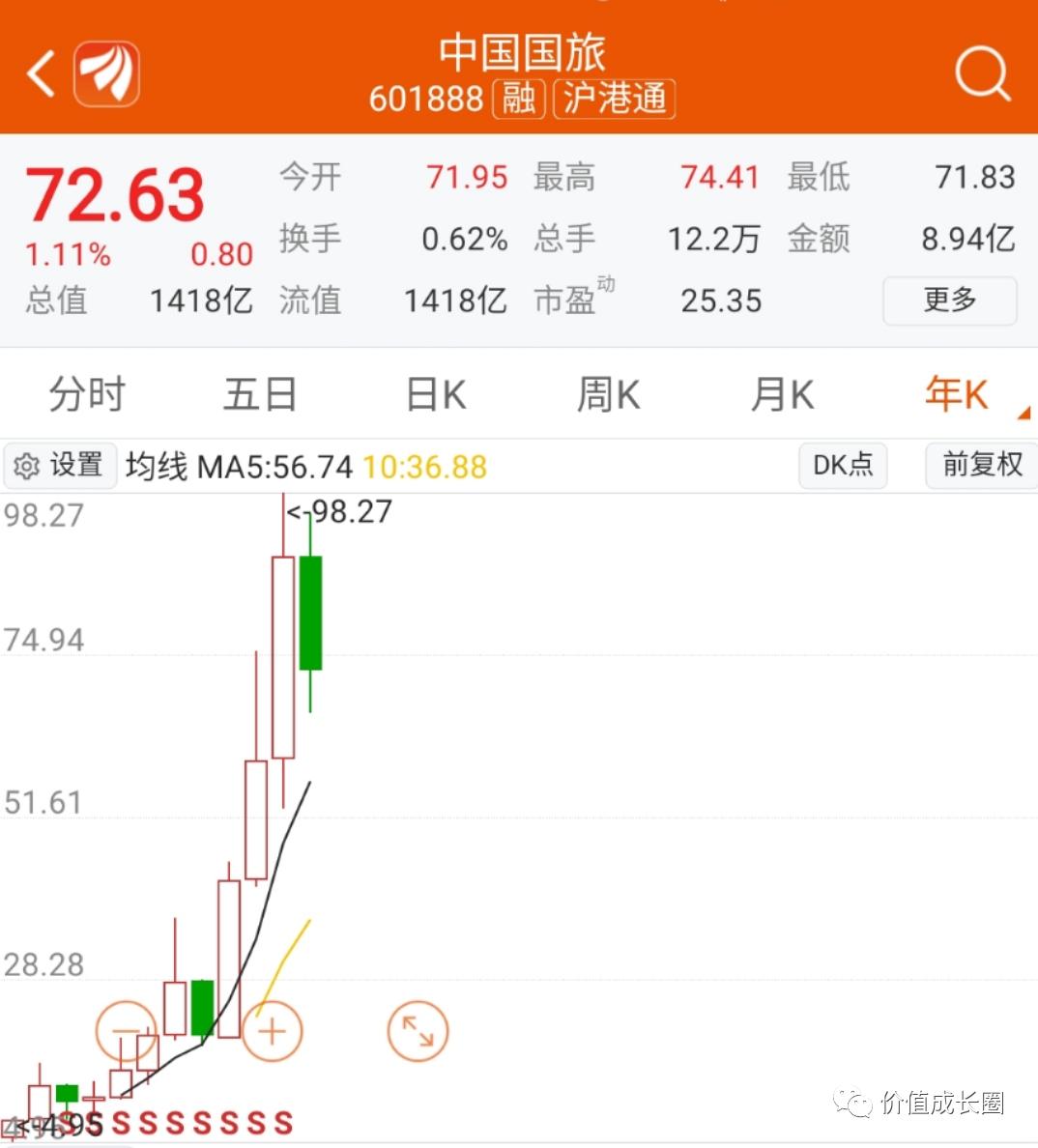Expand the 年K period chevron

click(x=1023, y=414)
